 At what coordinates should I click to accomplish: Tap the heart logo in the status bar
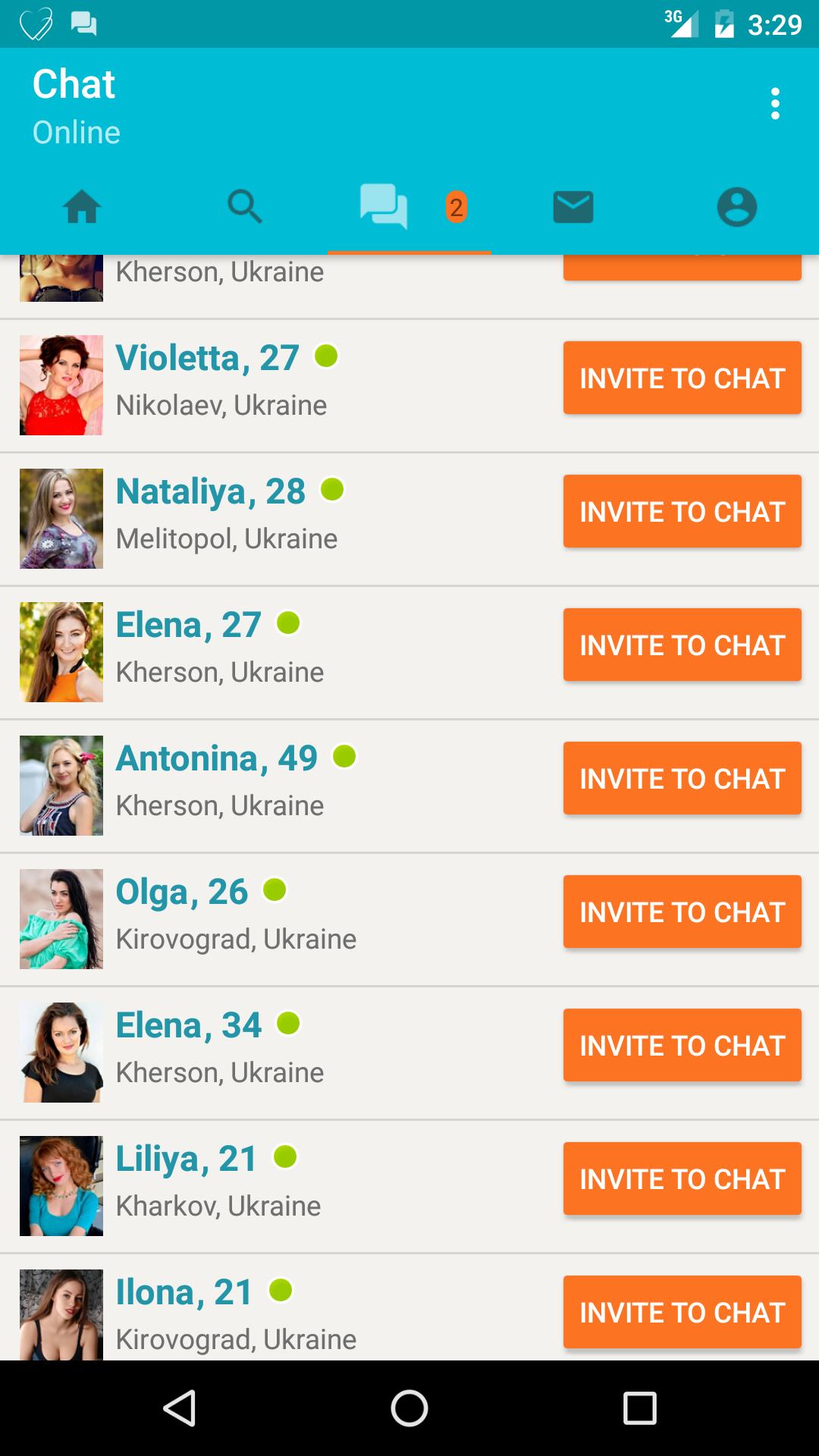(36, 23)
